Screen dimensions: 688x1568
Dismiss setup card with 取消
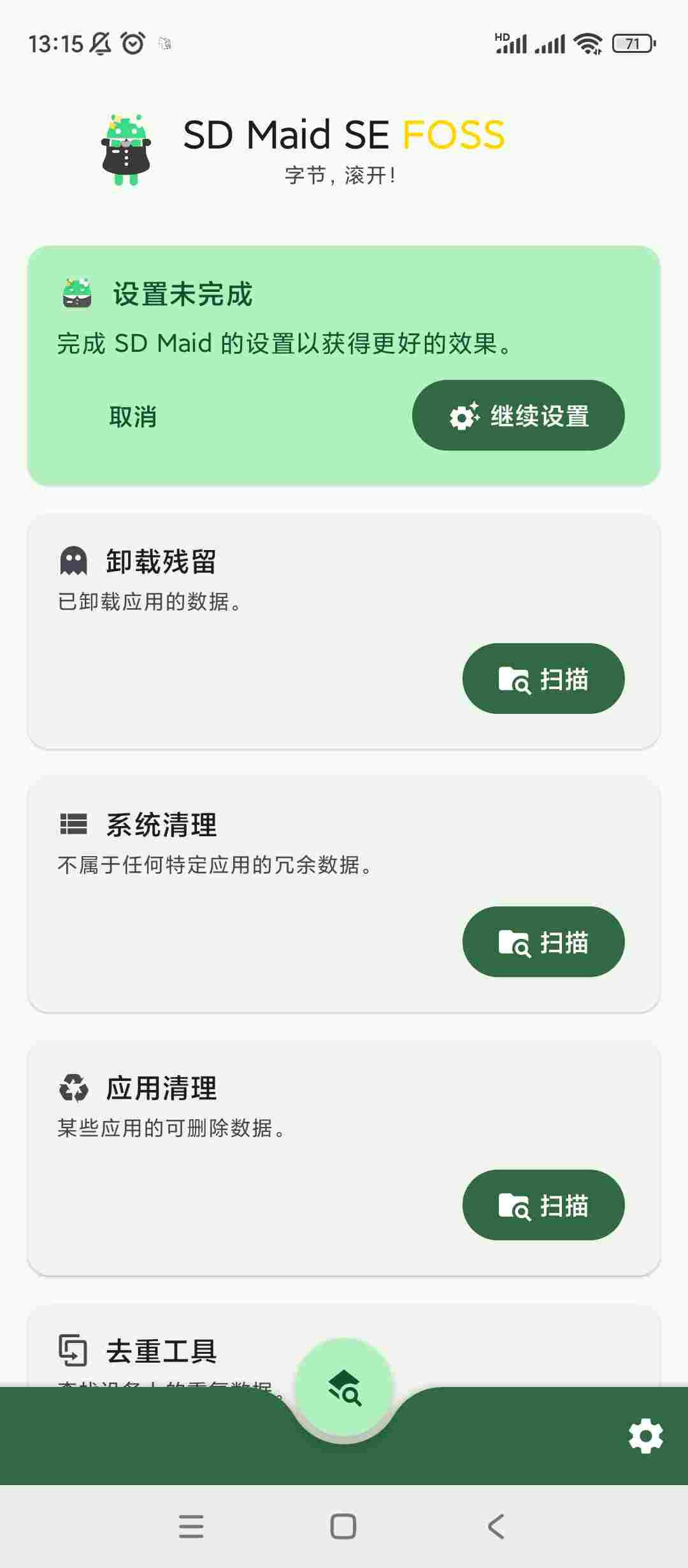133,417
